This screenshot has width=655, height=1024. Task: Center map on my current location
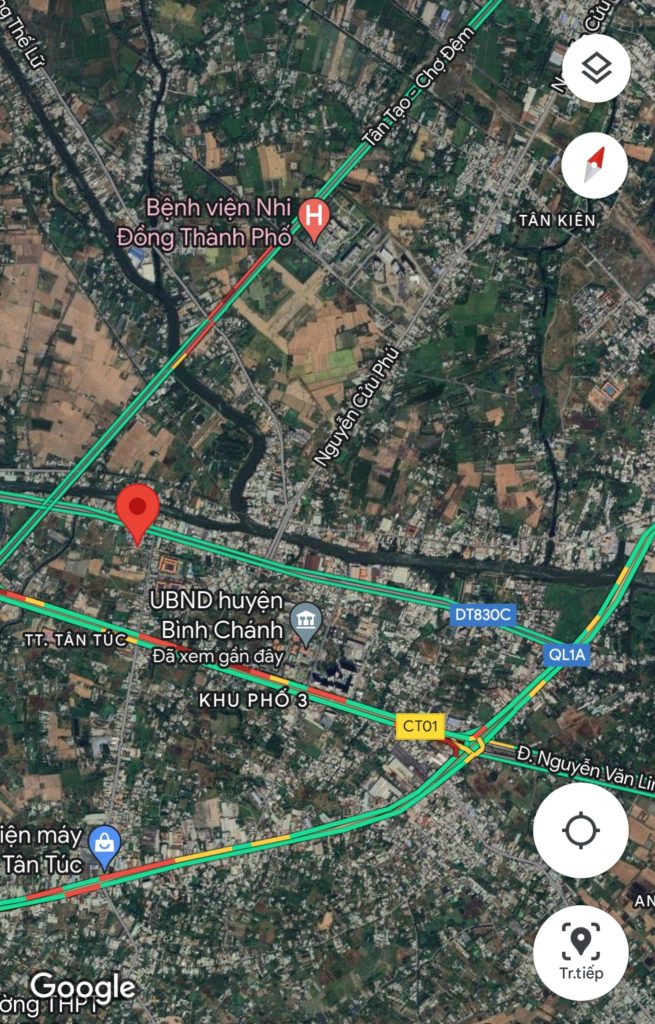click(581, 830)
